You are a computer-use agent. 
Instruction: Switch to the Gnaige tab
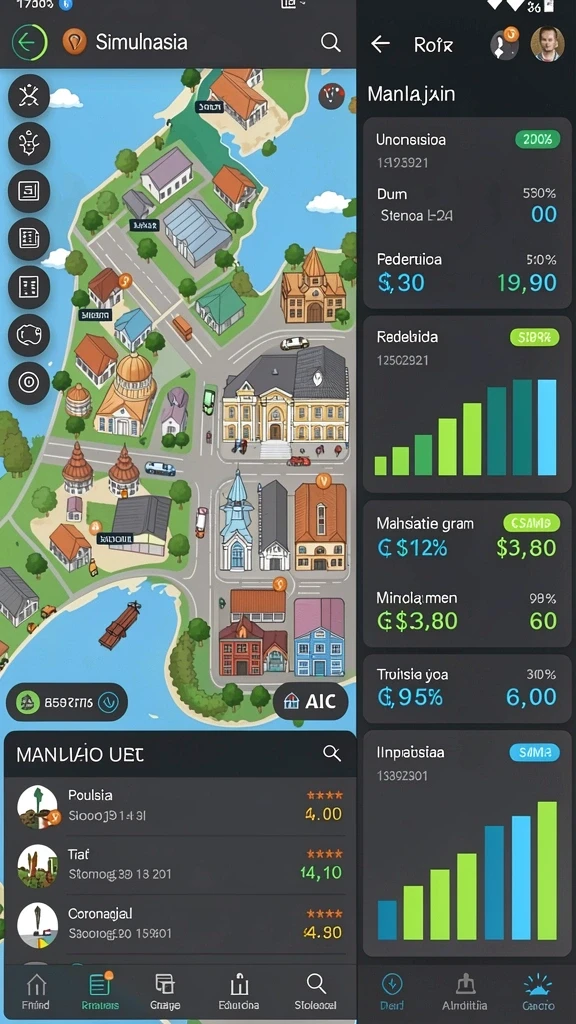pos(165,991)
